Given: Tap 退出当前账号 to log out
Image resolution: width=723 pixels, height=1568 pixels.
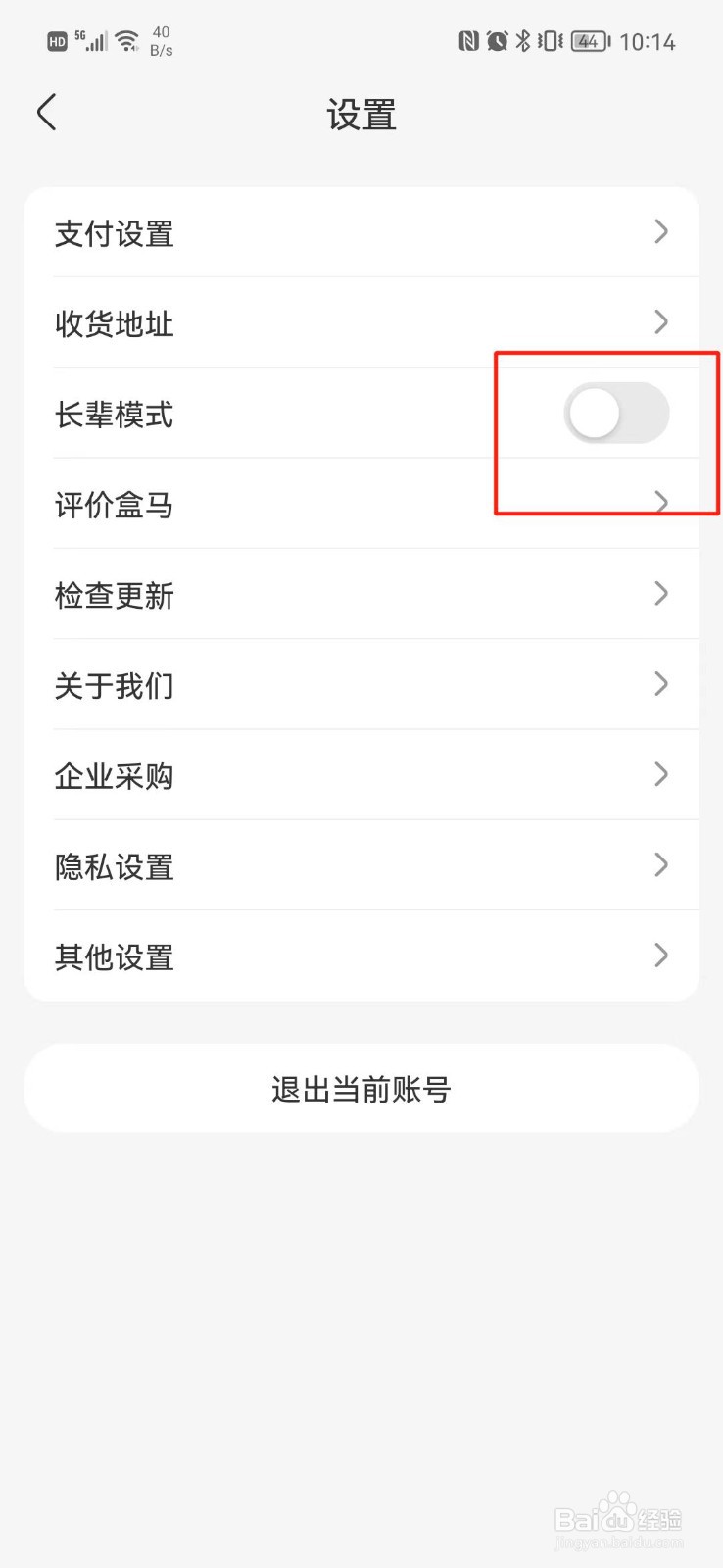Looking at the screenshot, I should point(361,1088).
